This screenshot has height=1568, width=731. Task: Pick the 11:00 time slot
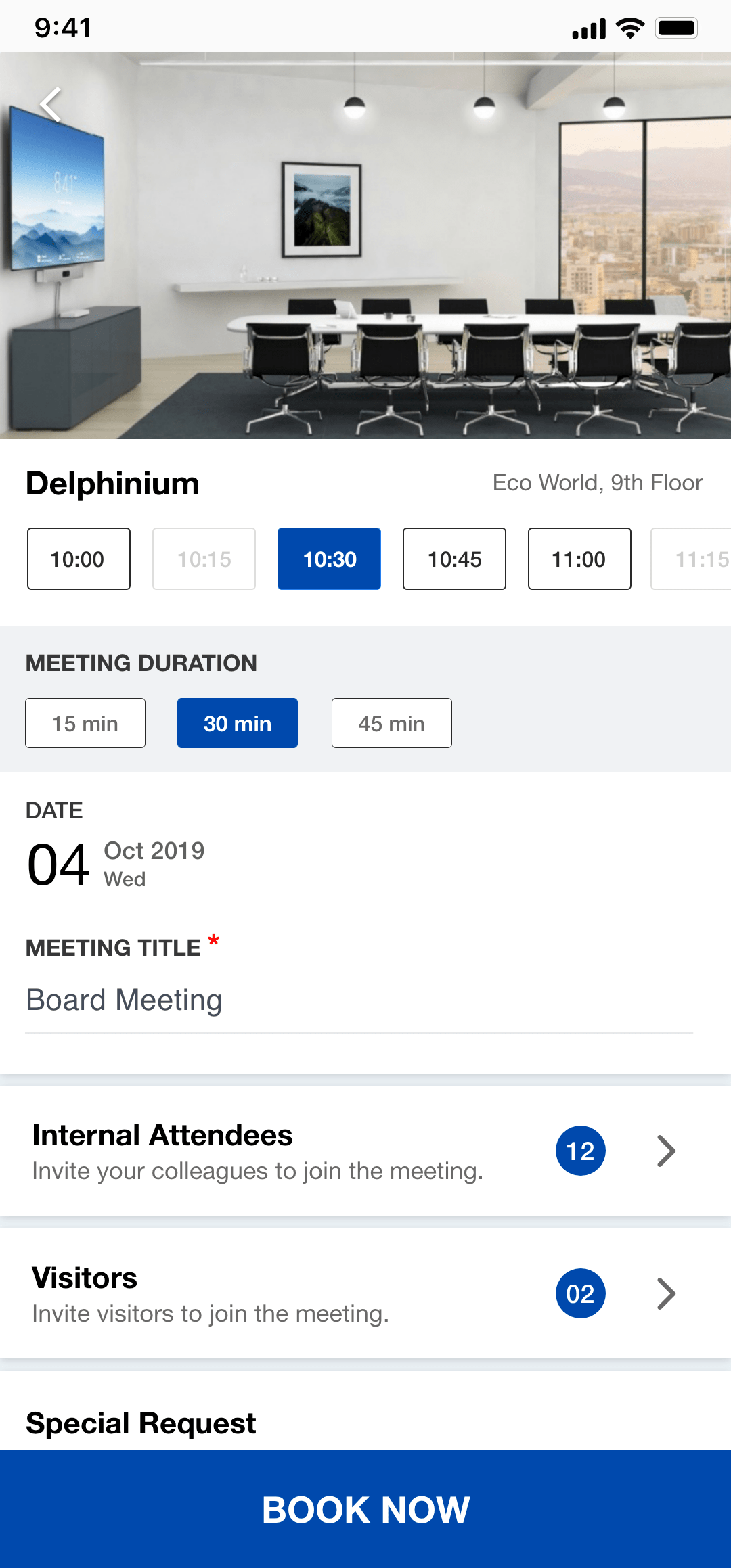pyautogui.click(x=579, y=559)
